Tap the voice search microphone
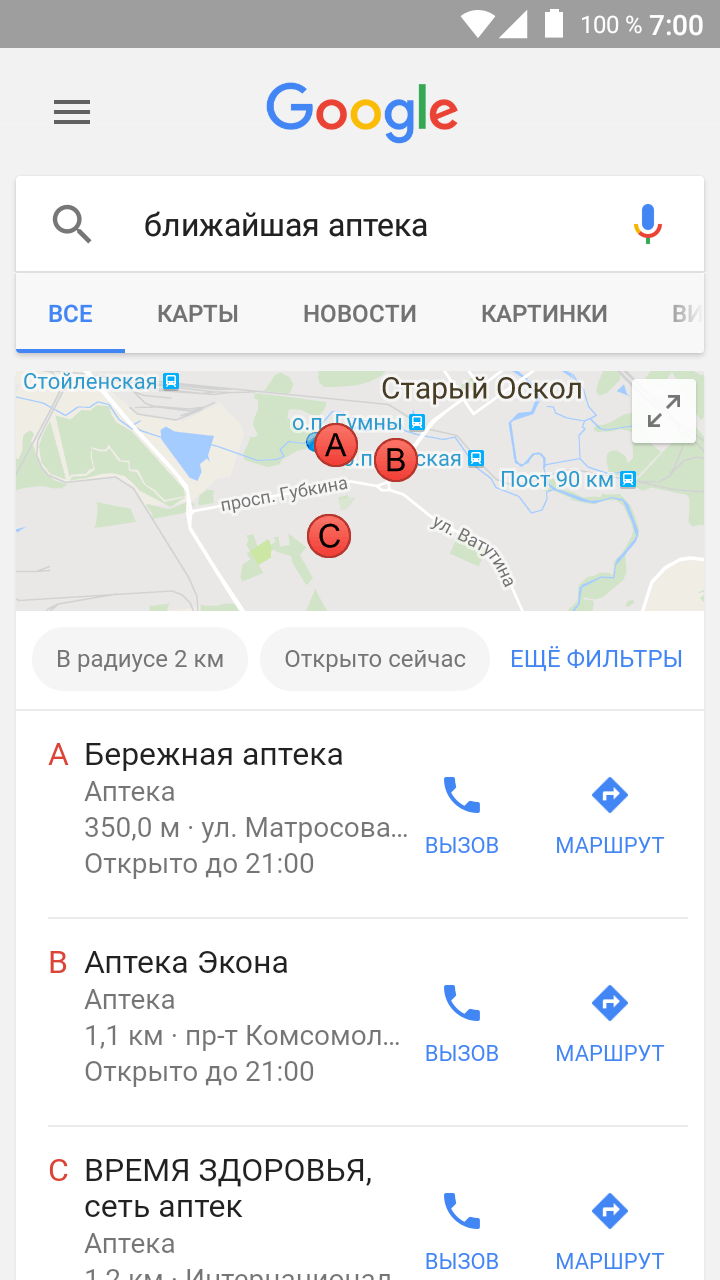 click(648, 224)
